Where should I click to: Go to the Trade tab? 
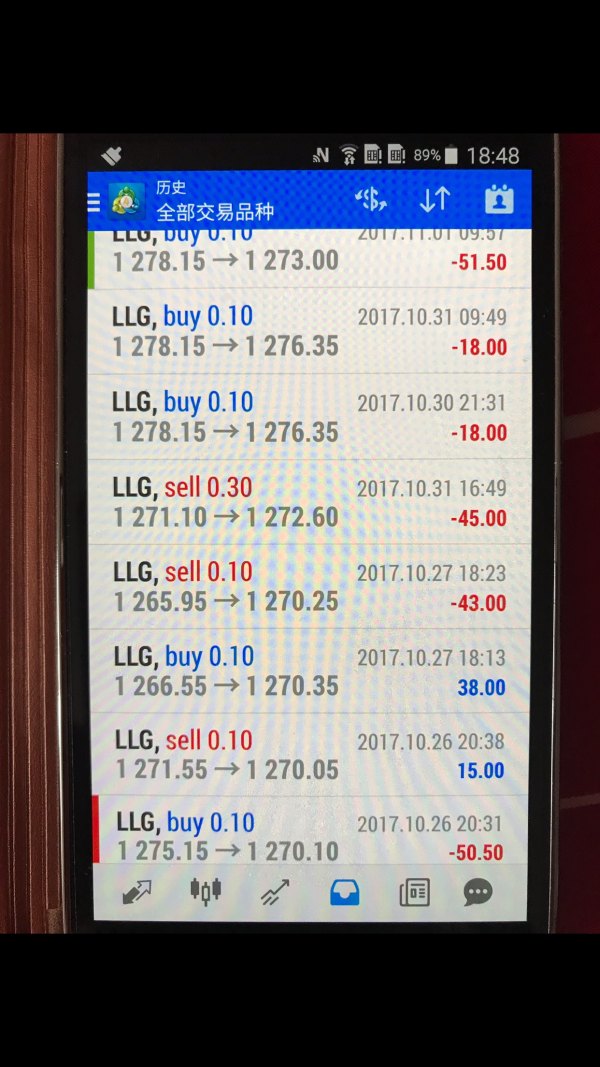(x=275, y=892)
